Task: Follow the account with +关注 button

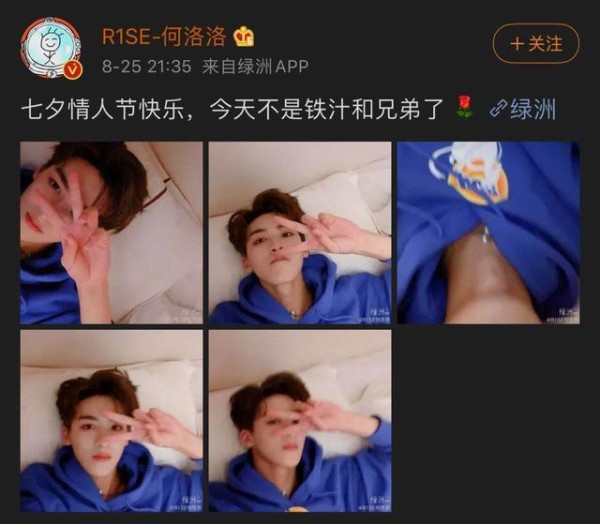Action: coord(536,44)
